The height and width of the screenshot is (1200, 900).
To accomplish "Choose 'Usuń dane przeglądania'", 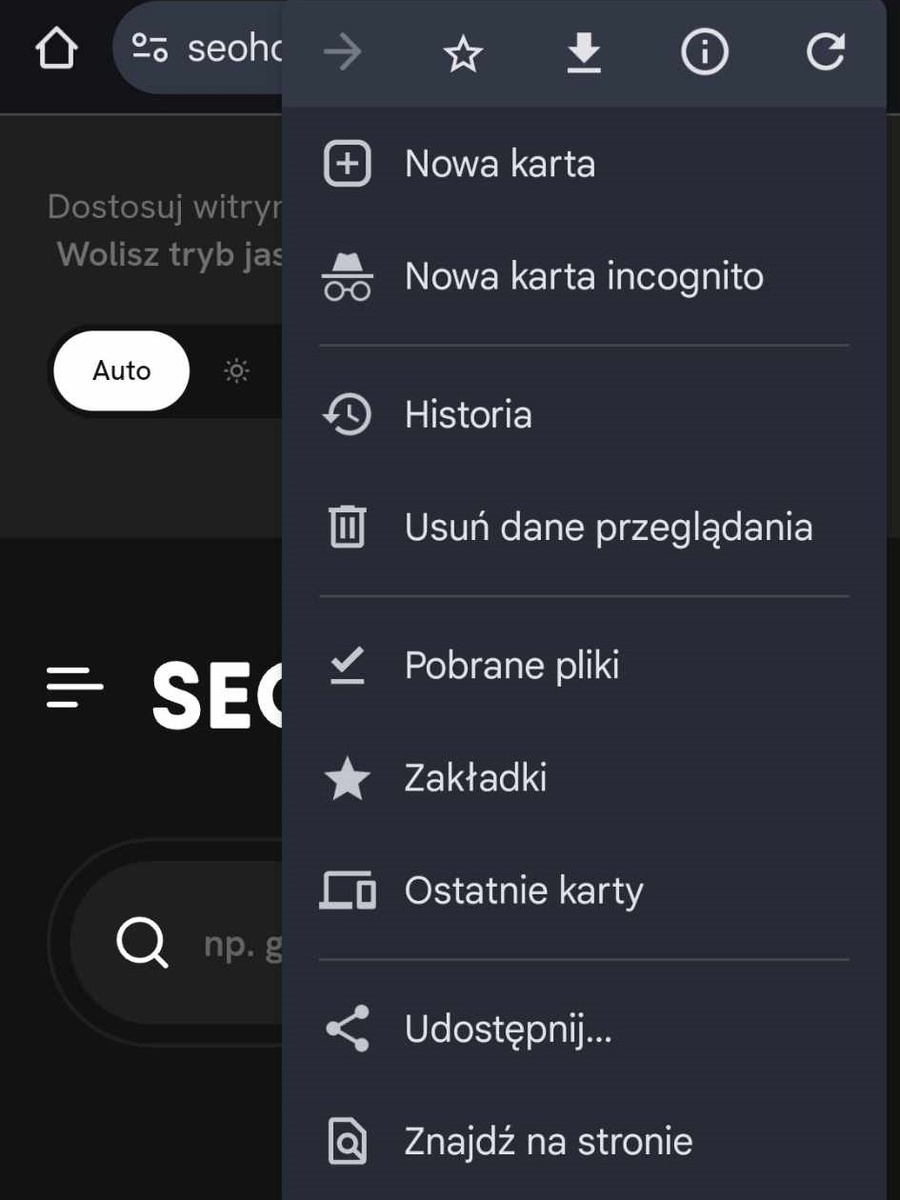I will 609,527.
